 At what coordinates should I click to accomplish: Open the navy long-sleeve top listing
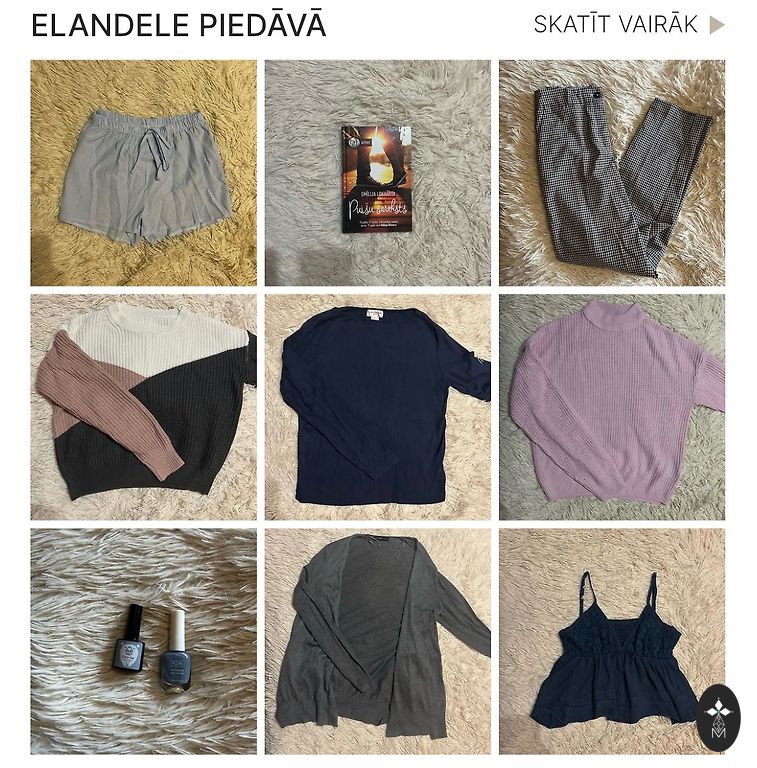(377, 407)
